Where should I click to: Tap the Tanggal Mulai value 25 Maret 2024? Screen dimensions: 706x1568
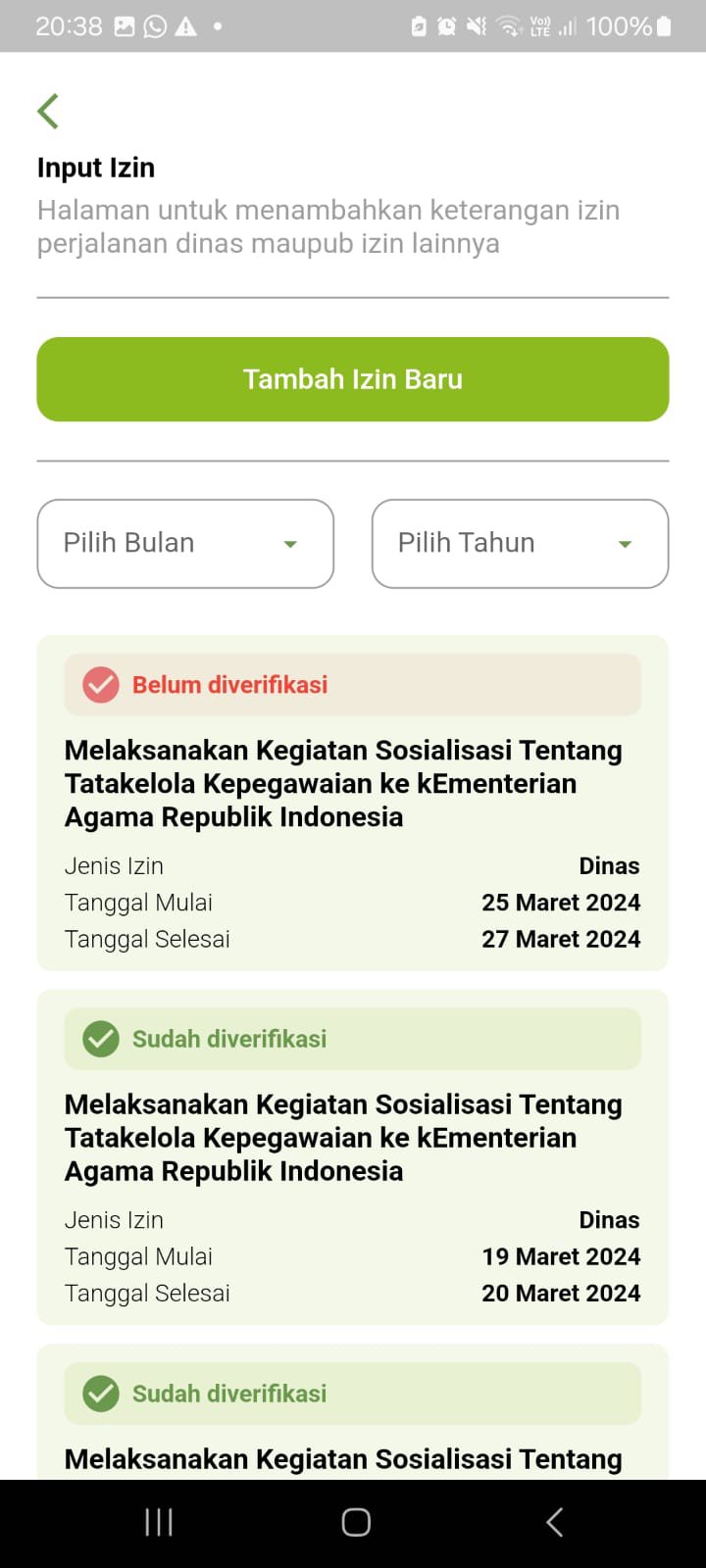tap(561, 902)
